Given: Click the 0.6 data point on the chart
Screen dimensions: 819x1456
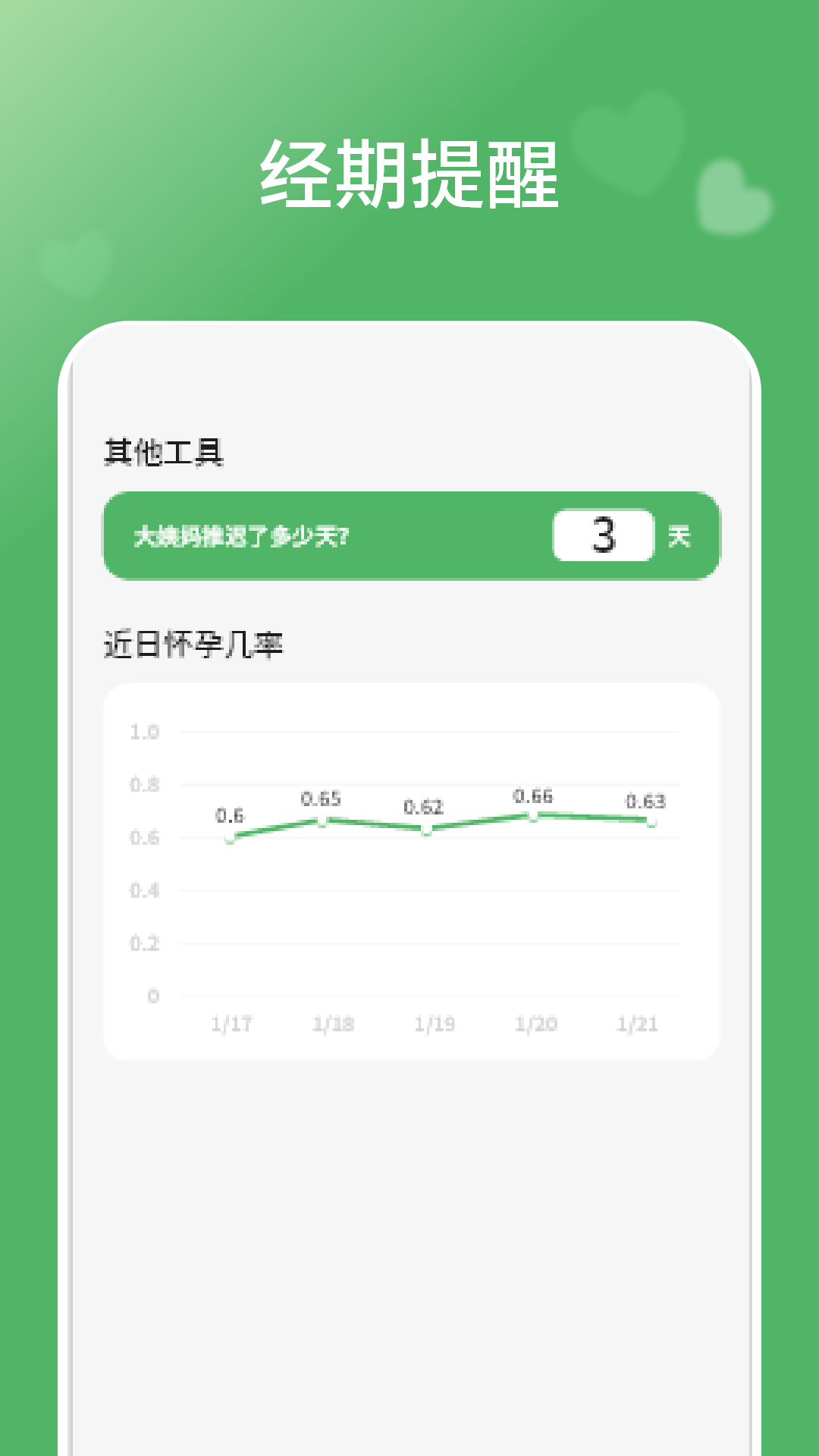Looking at the screenshot, I should tap(230, 839).
